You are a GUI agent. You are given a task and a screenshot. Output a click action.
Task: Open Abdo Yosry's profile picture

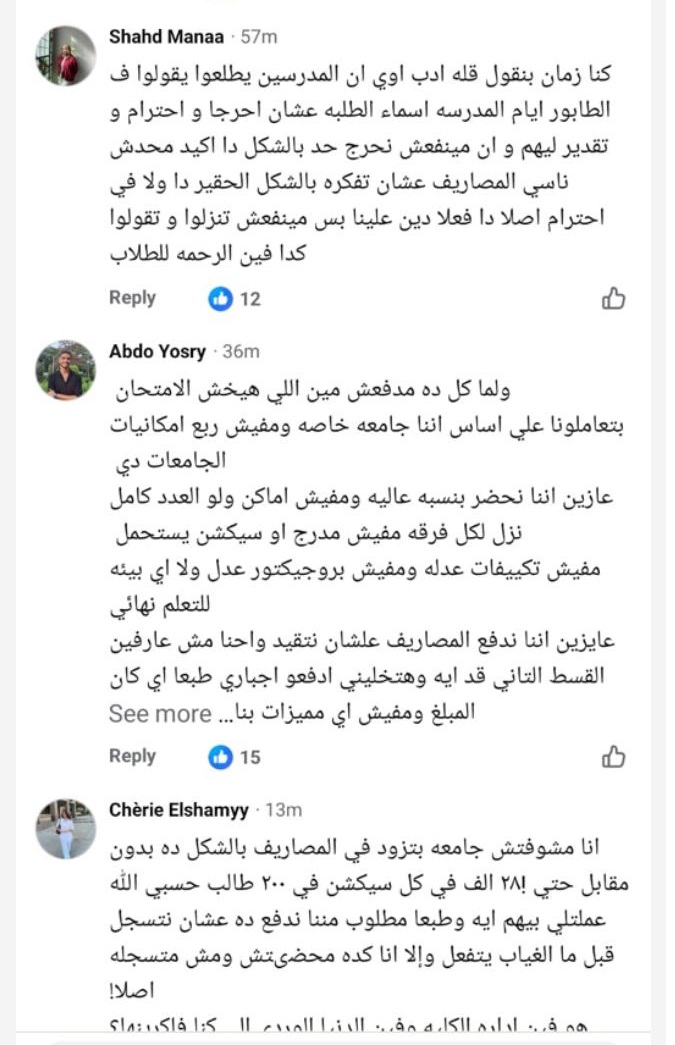65,370
